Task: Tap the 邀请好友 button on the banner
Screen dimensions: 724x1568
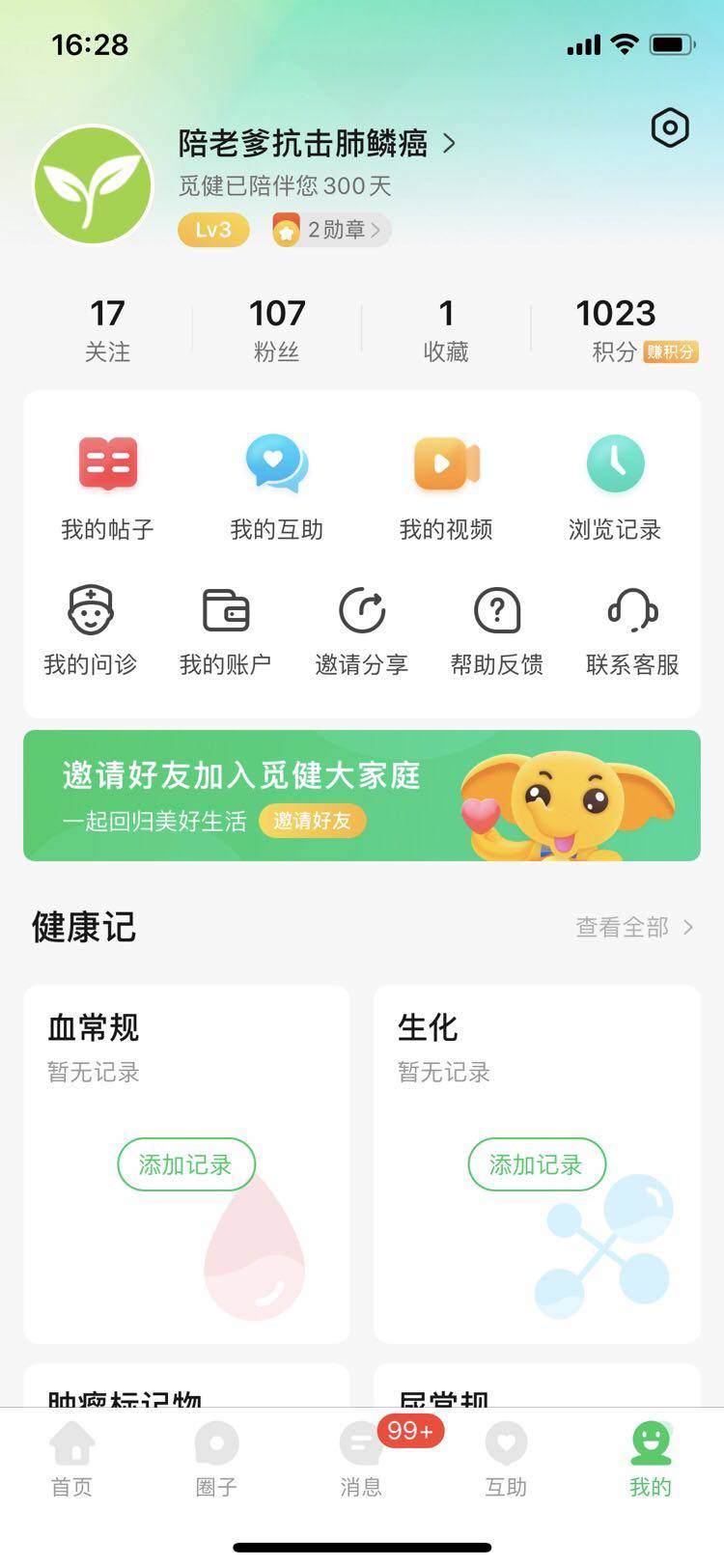Action: pos(312,822)
